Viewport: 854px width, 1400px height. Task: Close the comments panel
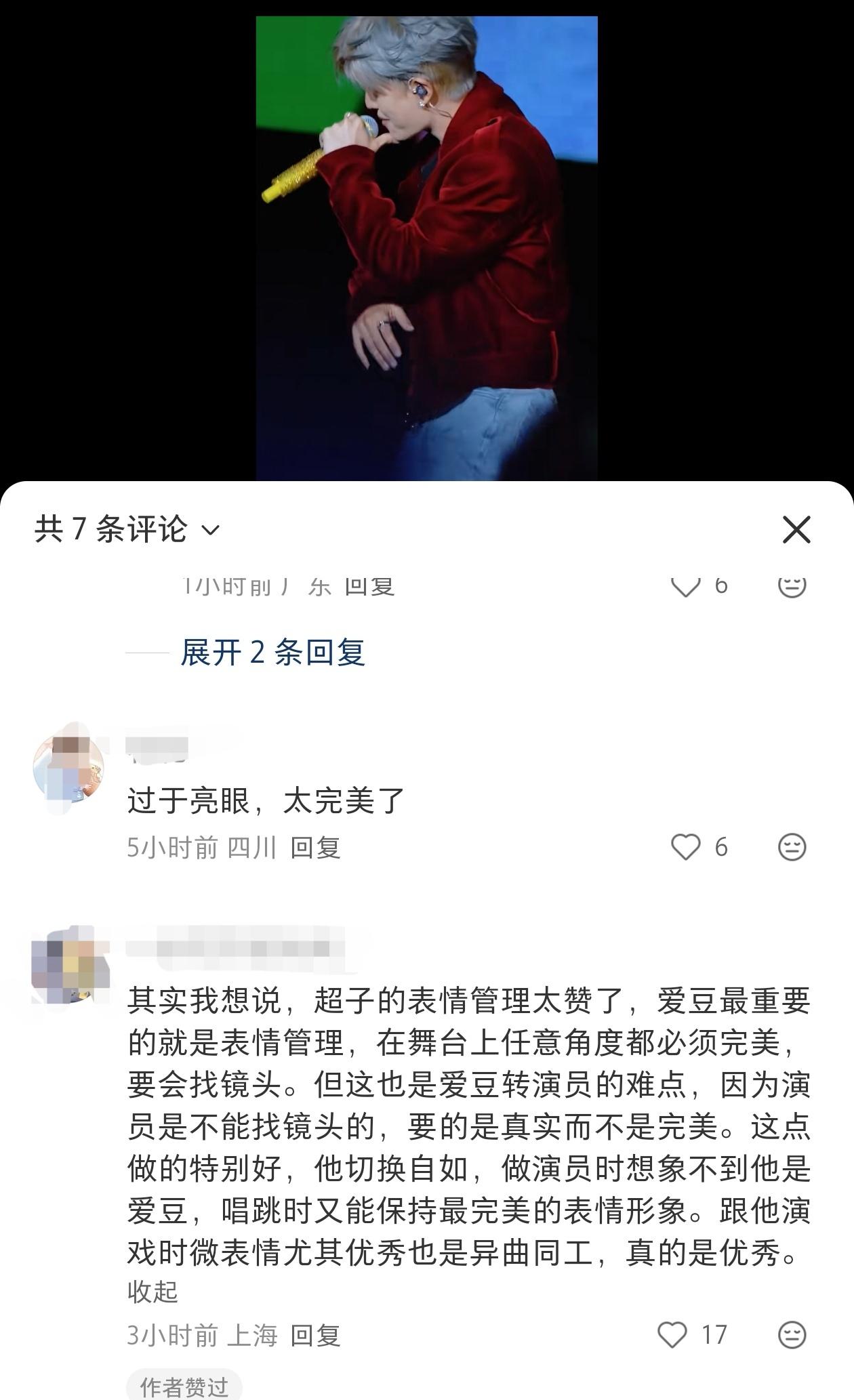click(796, 529)
